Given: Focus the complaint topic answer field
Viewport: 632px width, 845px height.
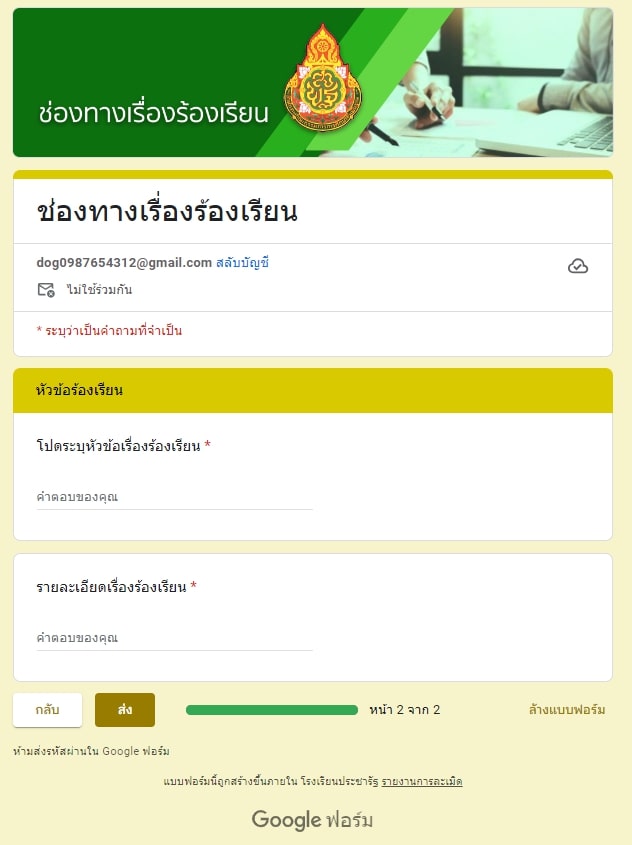Looking at the screenshot, I should tap(174, 497).
